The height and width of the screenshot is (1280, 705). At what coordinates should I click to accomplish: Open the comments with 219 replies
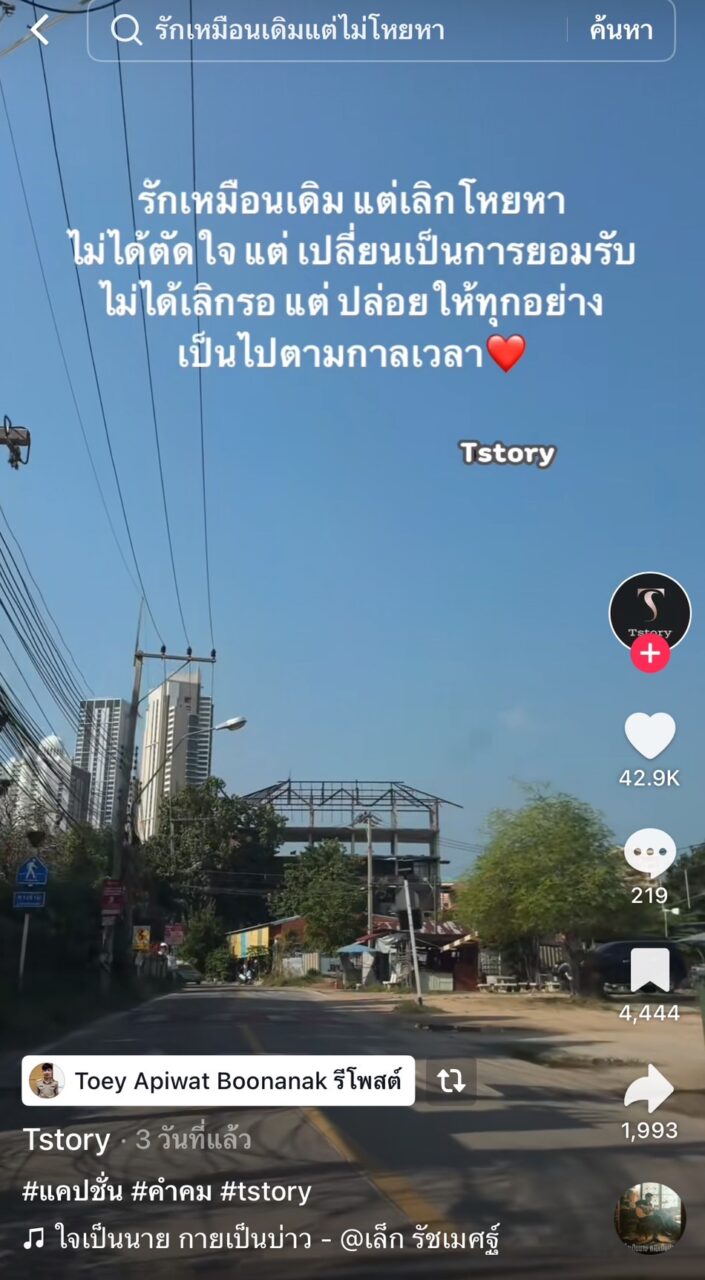coord(650,854)
